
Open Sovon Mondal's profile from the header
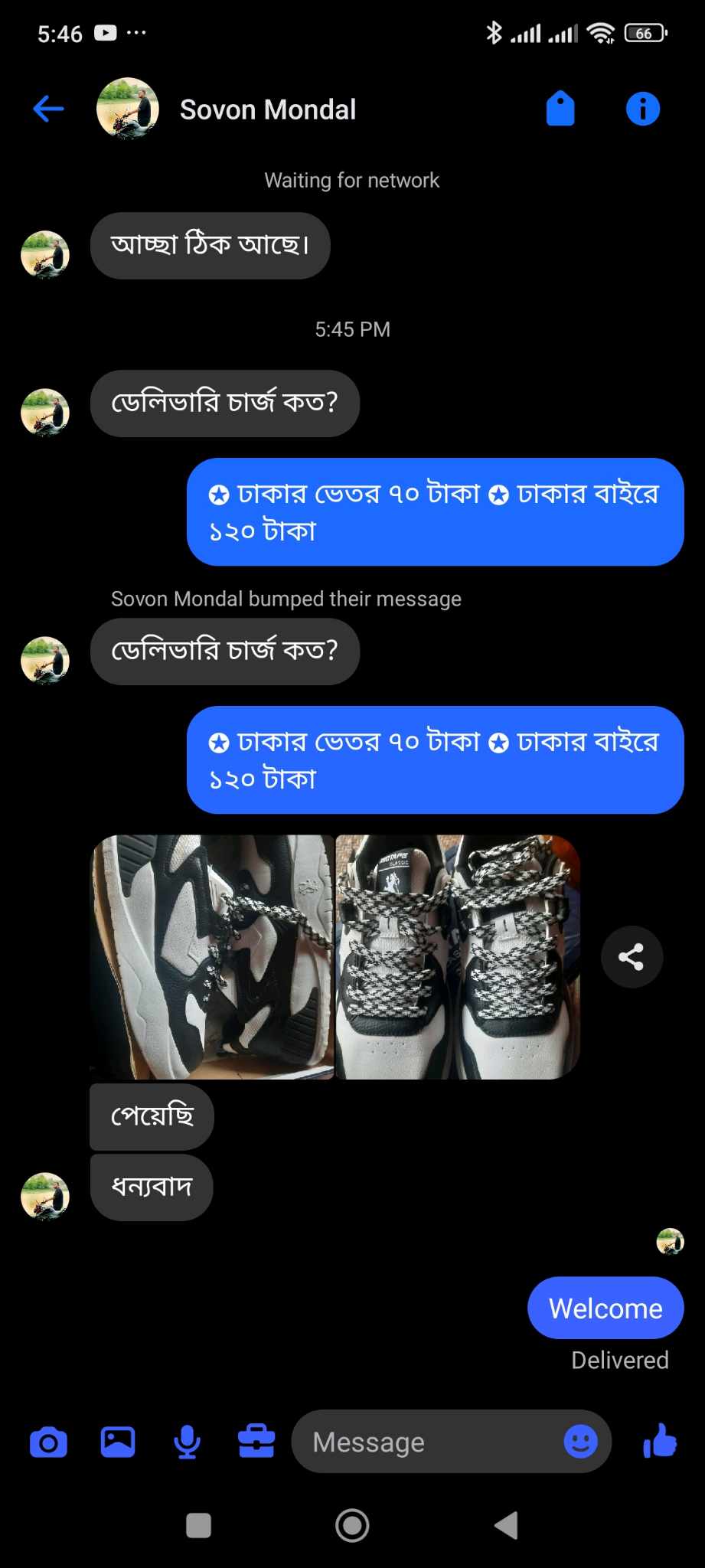pos(267,109)
